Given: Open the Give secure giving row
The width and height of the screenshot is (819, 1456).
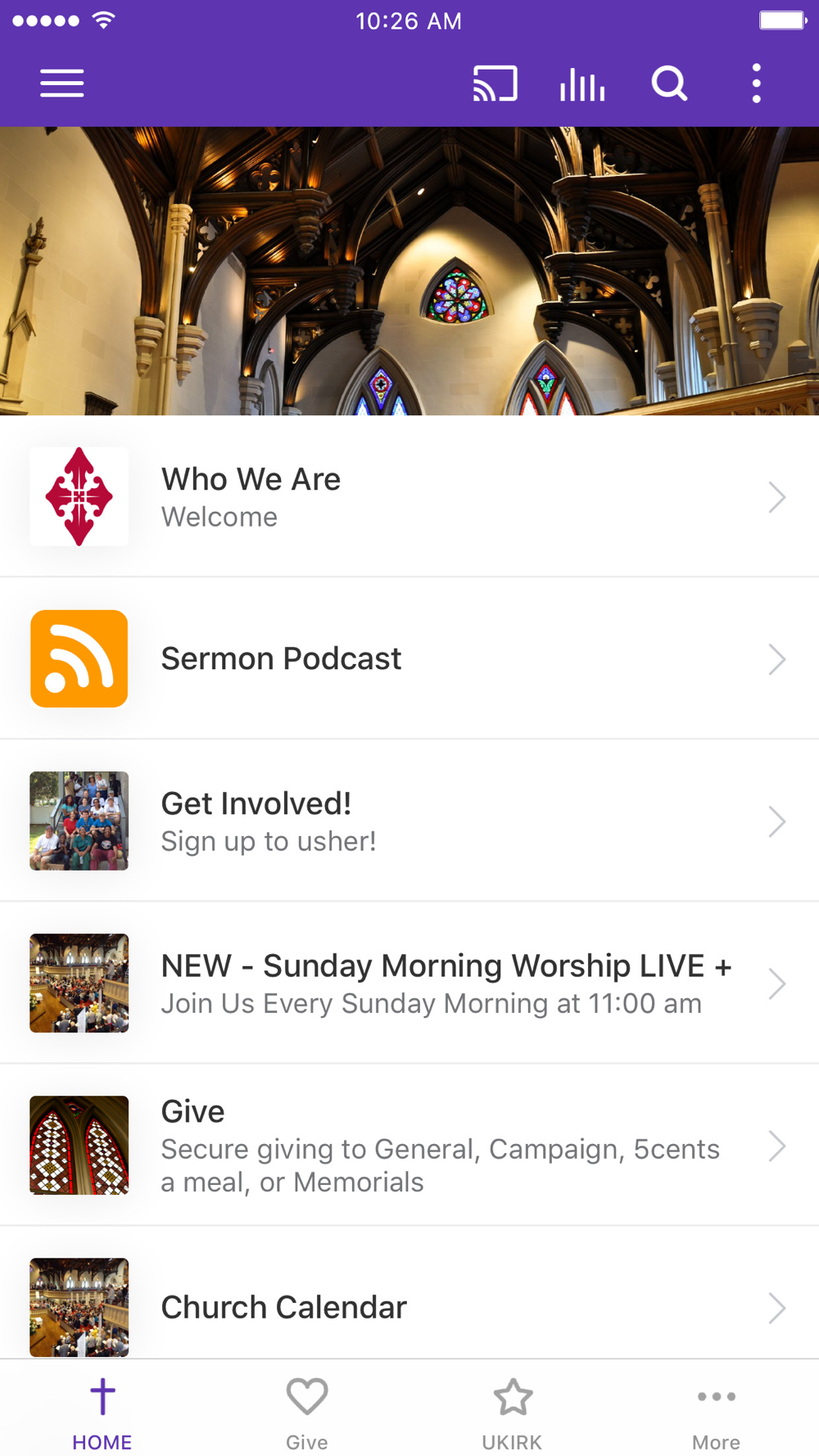Looking at the screenshot, I should [x=409, y=1145].
